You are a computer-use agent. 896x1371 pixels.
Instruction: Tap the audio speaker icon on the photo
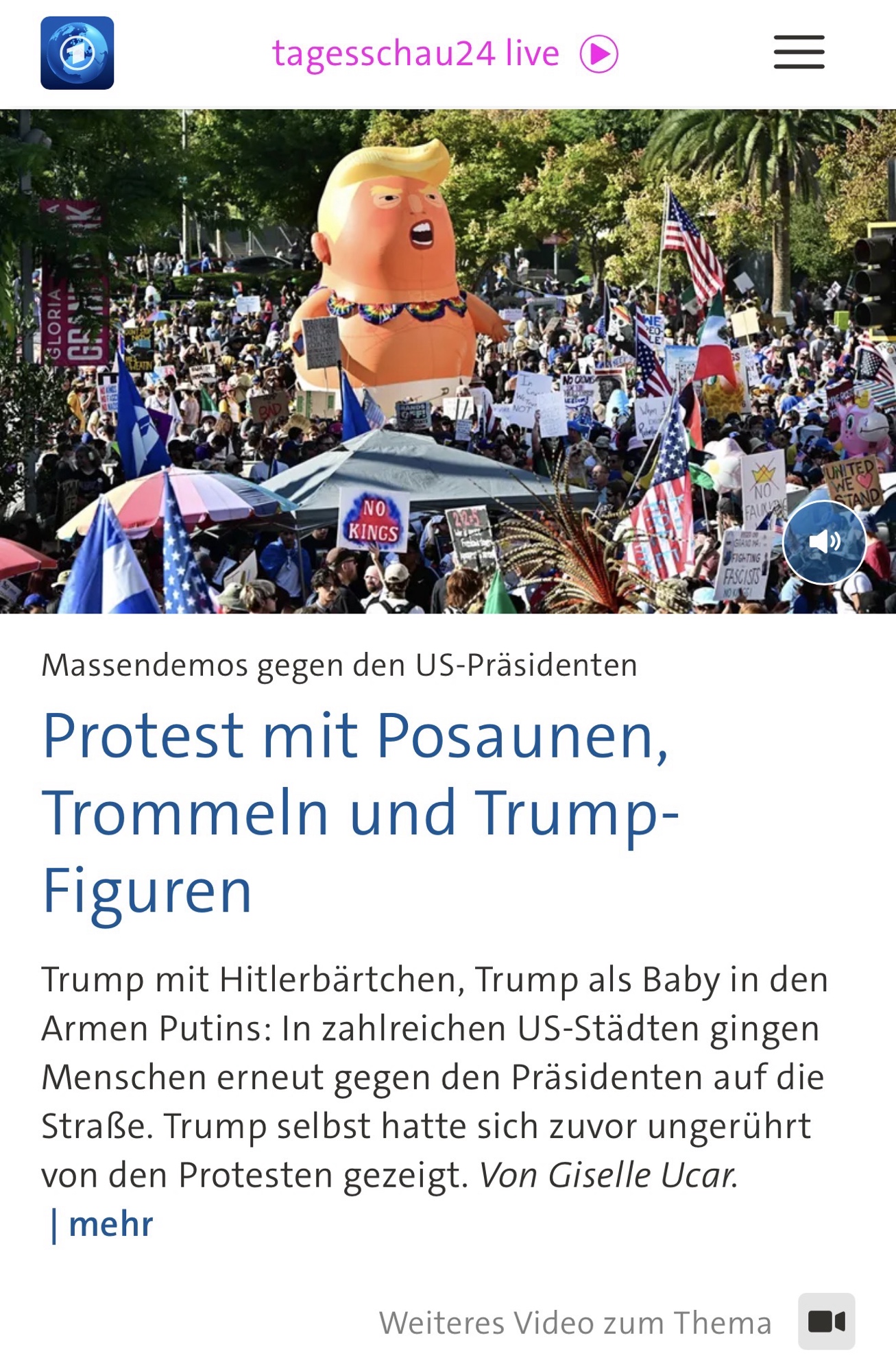tap(824, 542)
